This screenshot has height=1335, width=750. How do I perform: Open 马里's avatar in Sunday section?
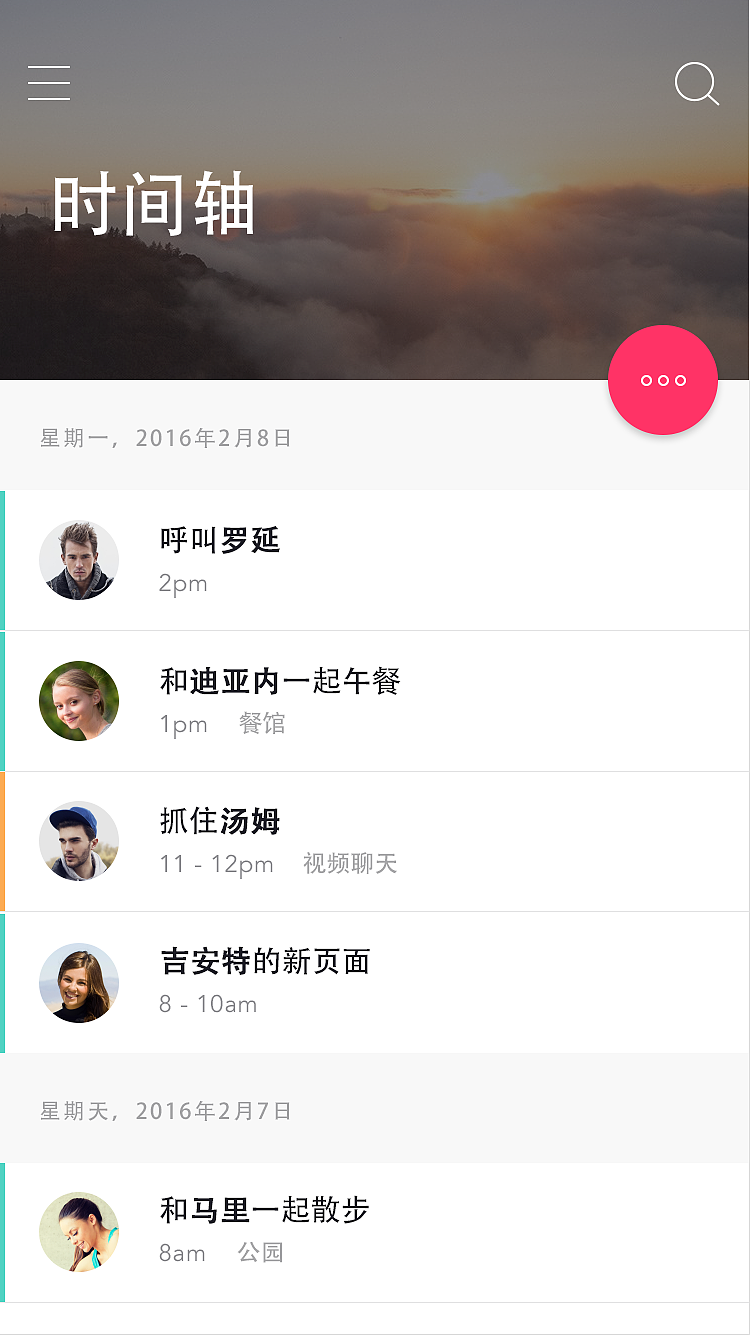[78, 1232]
